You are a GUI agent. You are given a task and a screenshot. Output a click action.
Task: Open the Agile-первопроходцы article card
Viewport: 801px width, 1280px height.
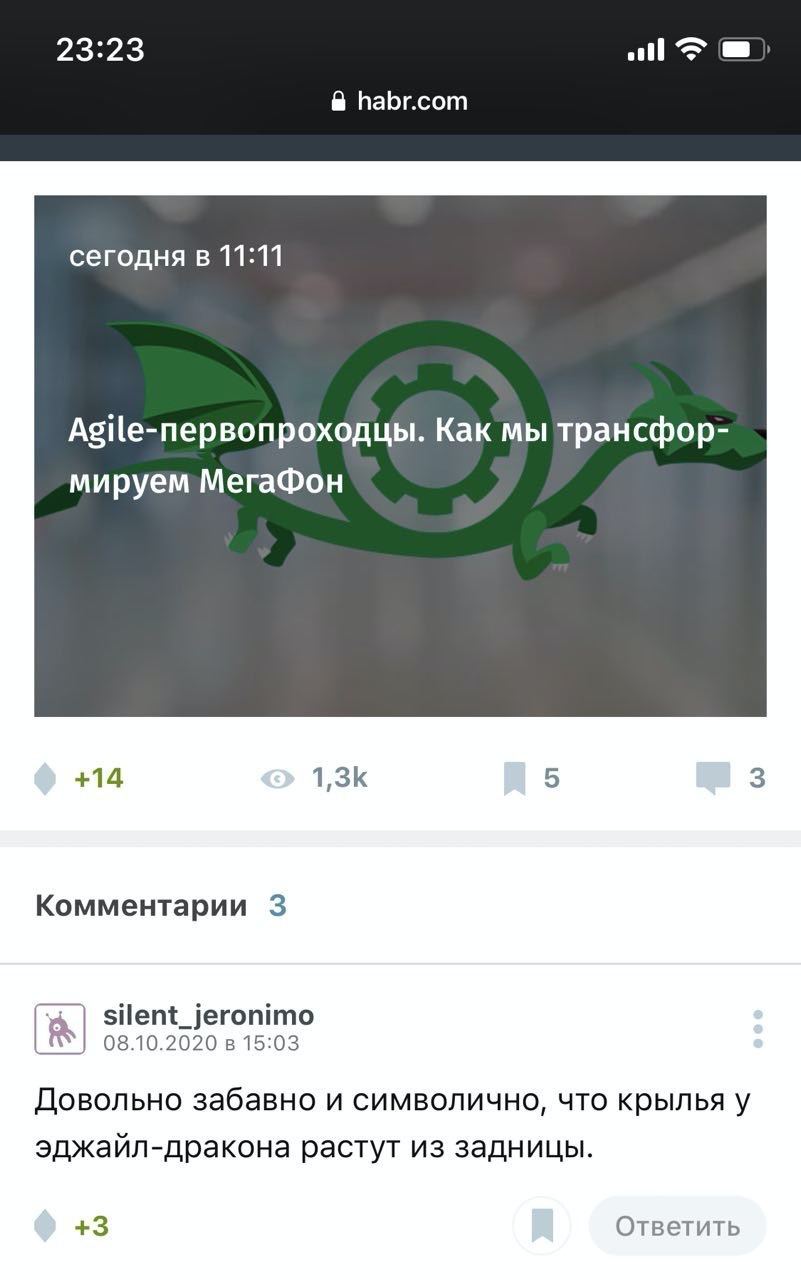(x=400, y=456)
